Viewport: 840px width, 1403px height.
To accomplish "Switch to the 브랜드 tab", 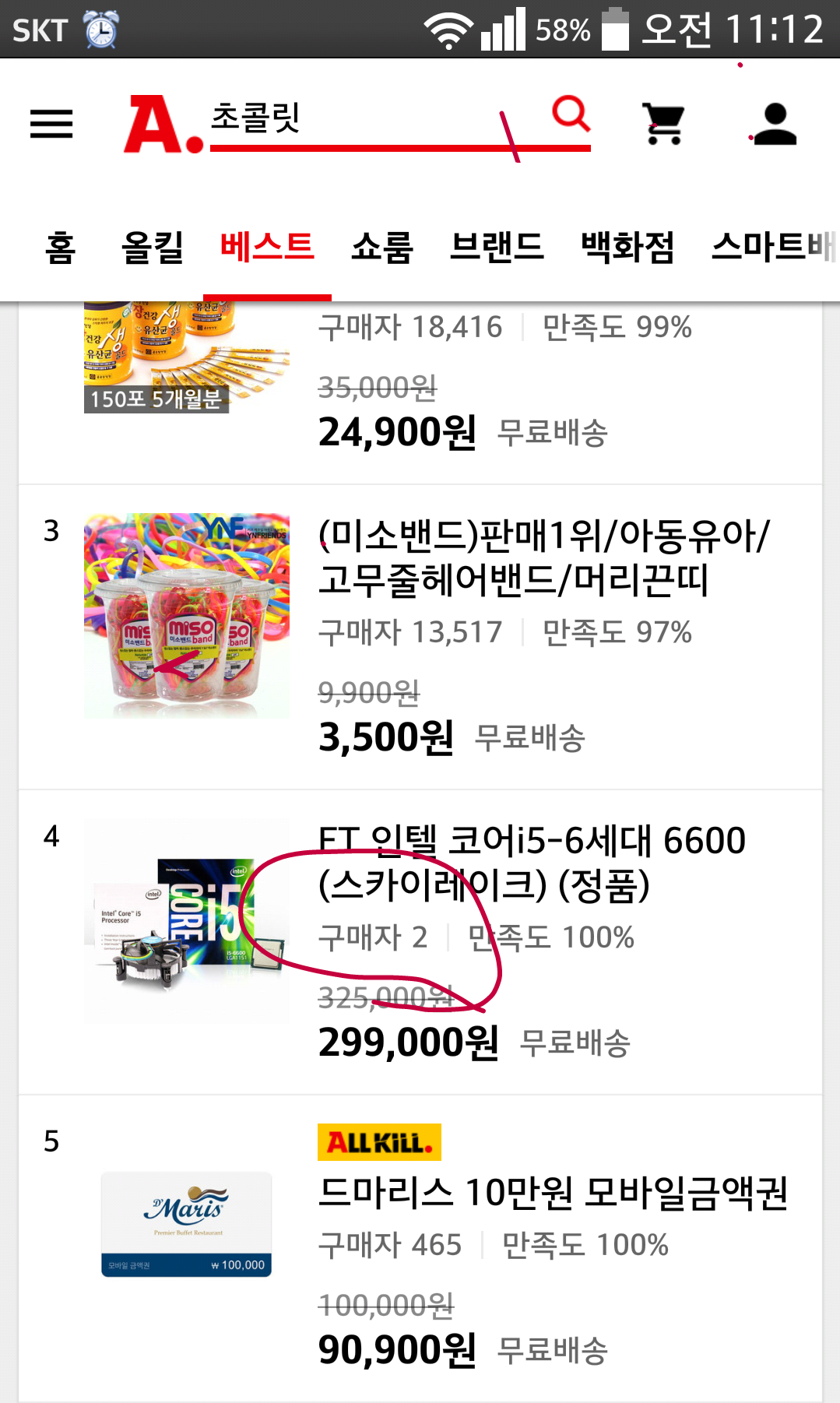I will 497,248.
